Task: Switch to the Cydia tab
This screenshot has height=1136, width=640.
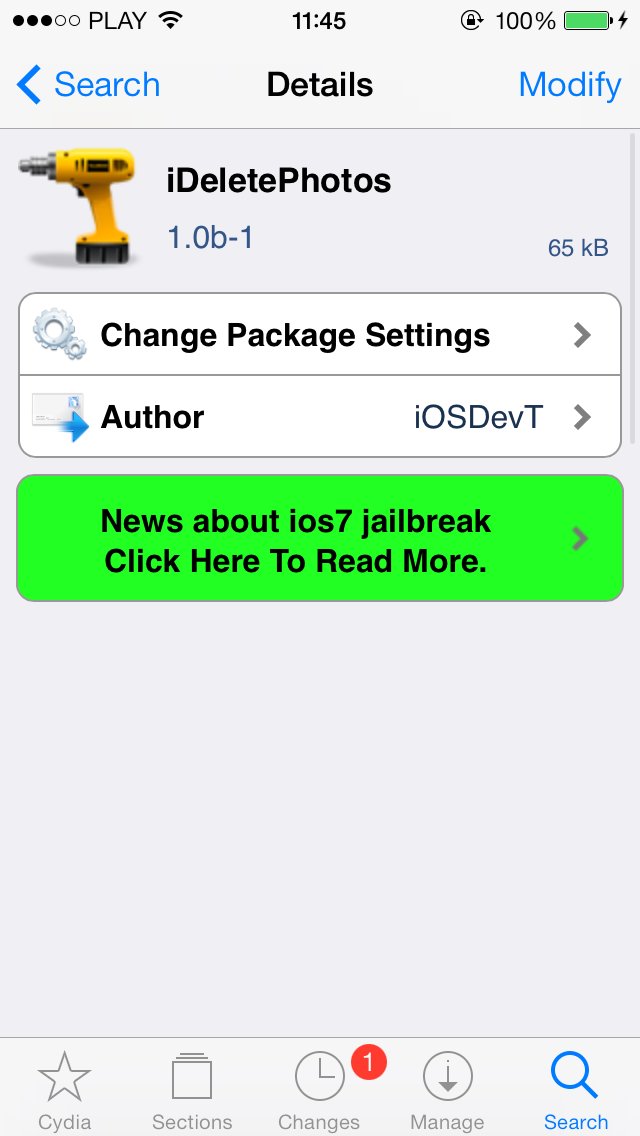Action: coord(64,1090)
